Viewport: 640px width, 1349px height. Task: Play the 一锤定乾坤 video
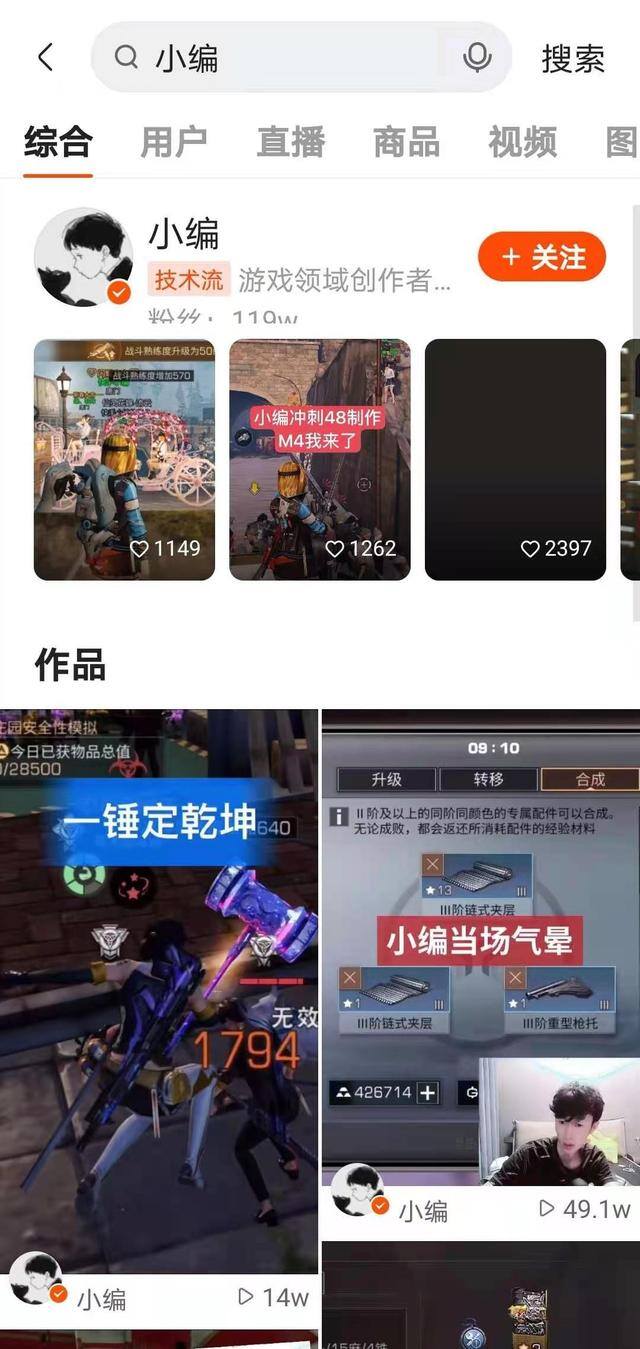159,990
